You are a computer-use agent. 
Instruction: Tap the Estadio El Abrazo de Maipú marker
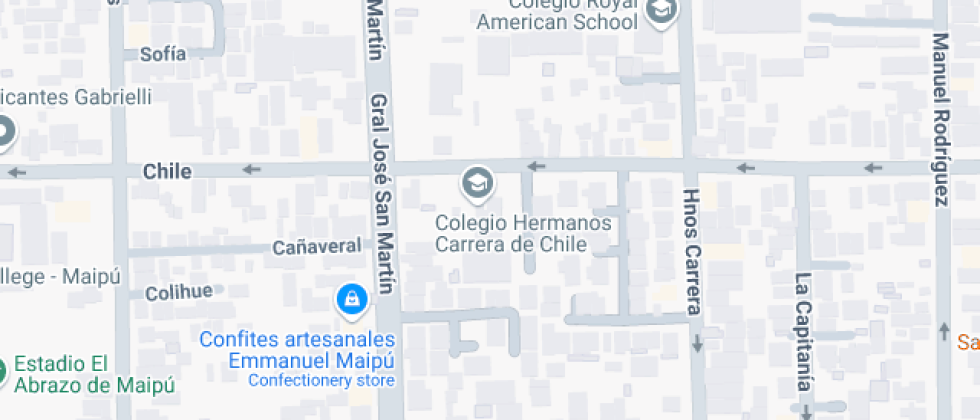coord(3,371)
